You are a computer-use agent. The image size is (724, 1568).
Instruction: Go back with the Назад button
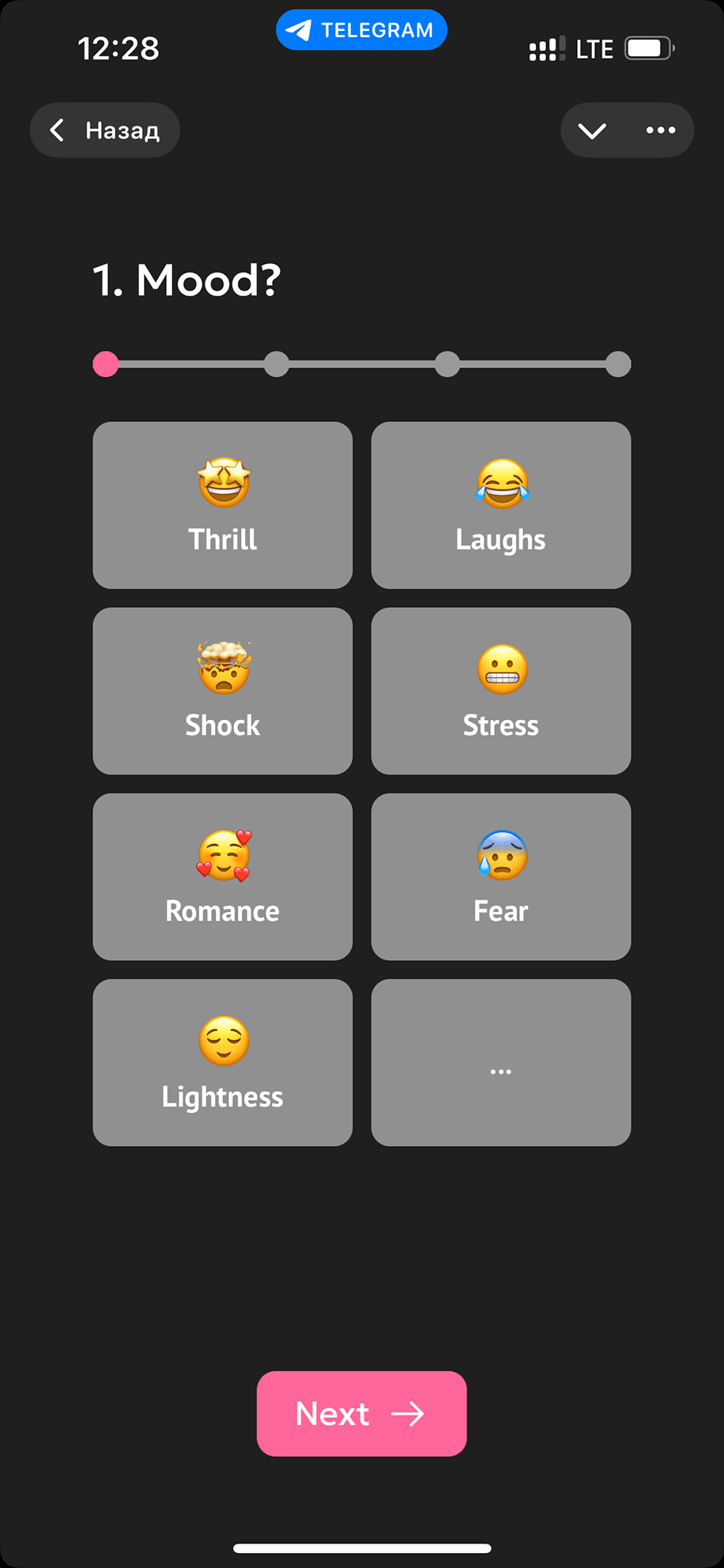click(105, 130)
